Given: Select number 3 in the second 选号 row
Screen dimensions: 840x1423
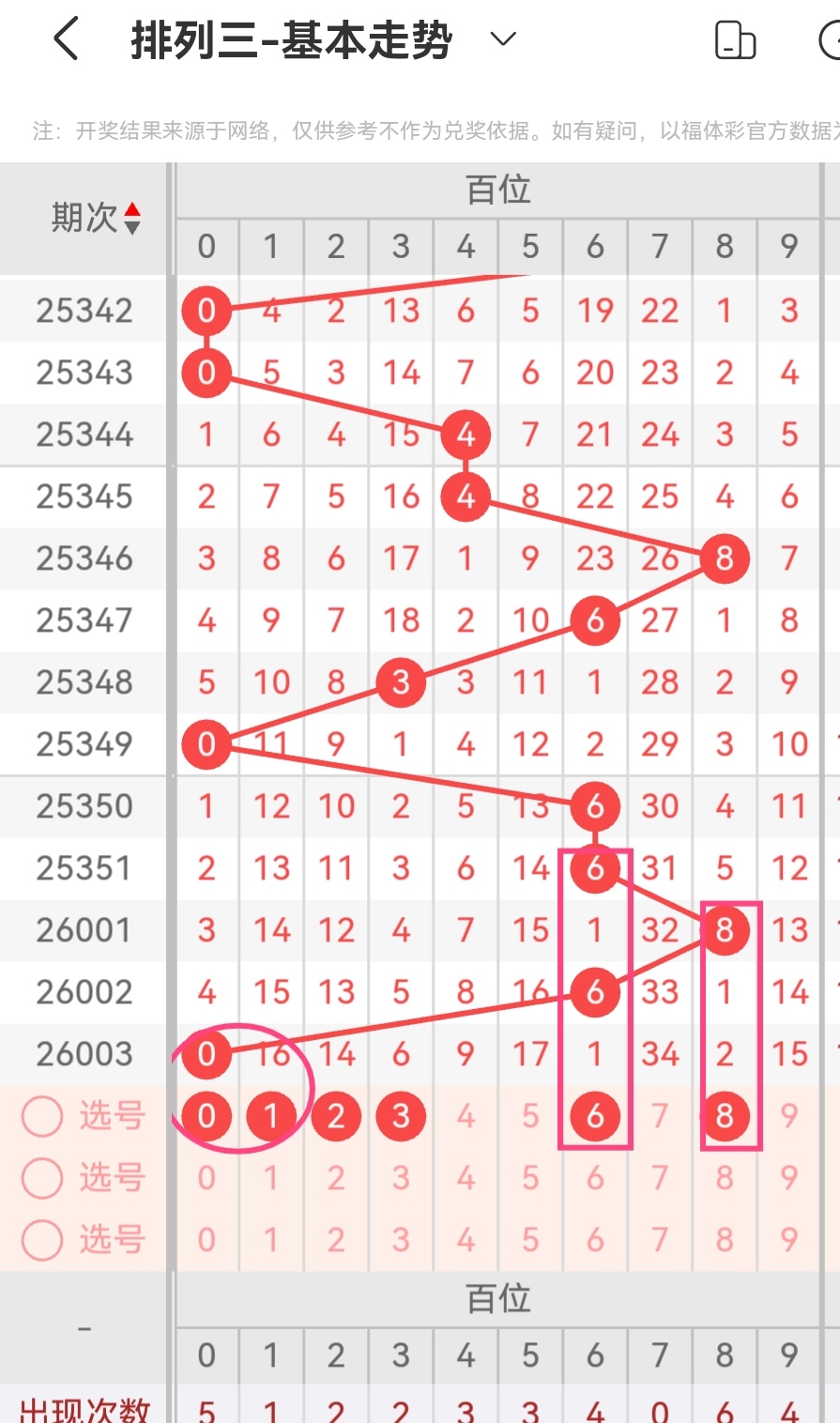Looking at the screenshot, I should pos(400,1178).
